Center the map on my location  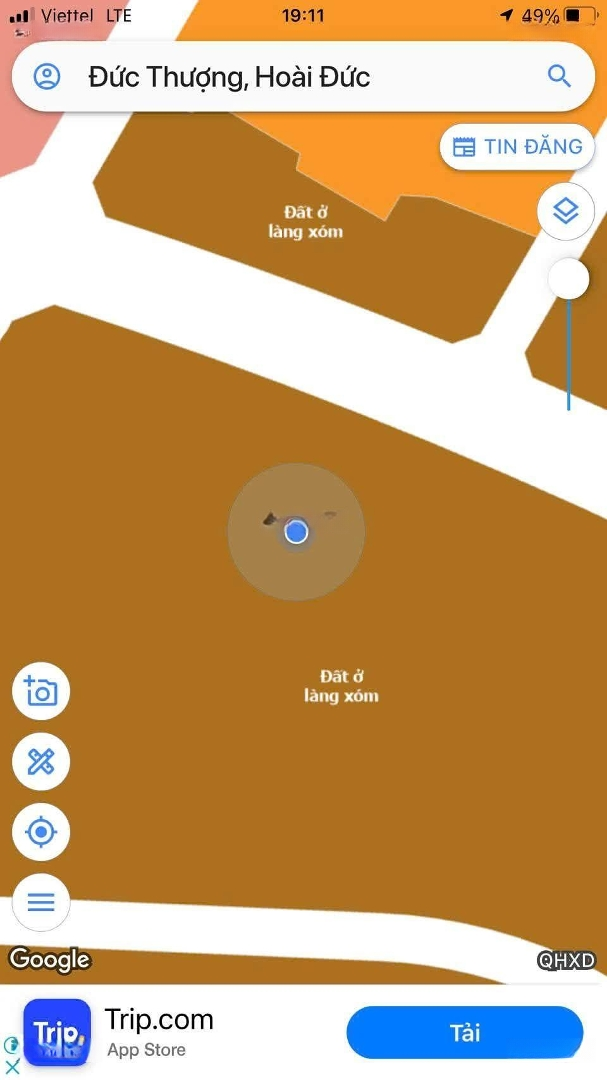[x=41, y=832]
